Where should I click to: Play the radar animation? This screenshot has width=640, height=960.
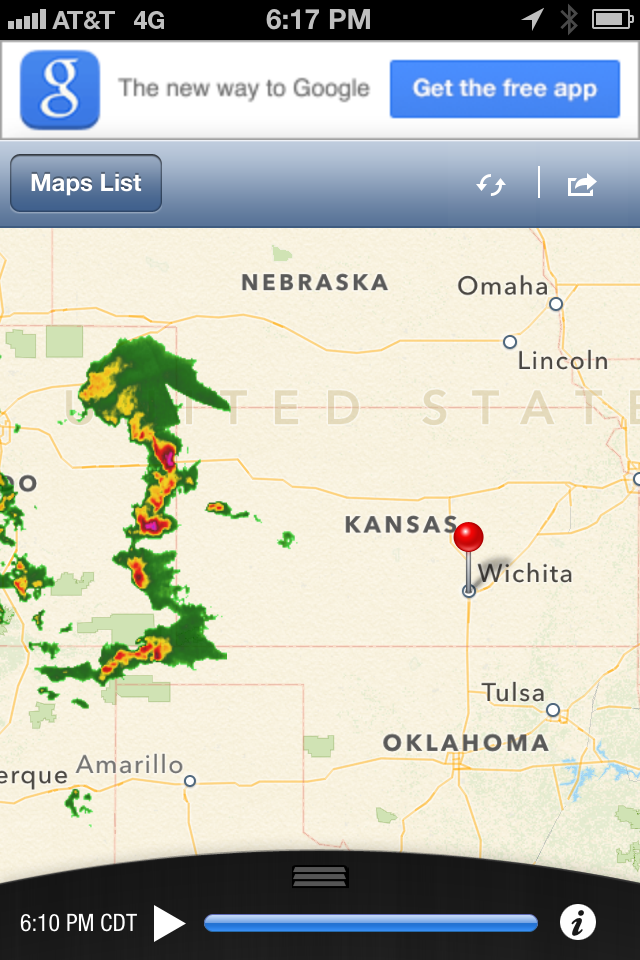pos(169,923)
